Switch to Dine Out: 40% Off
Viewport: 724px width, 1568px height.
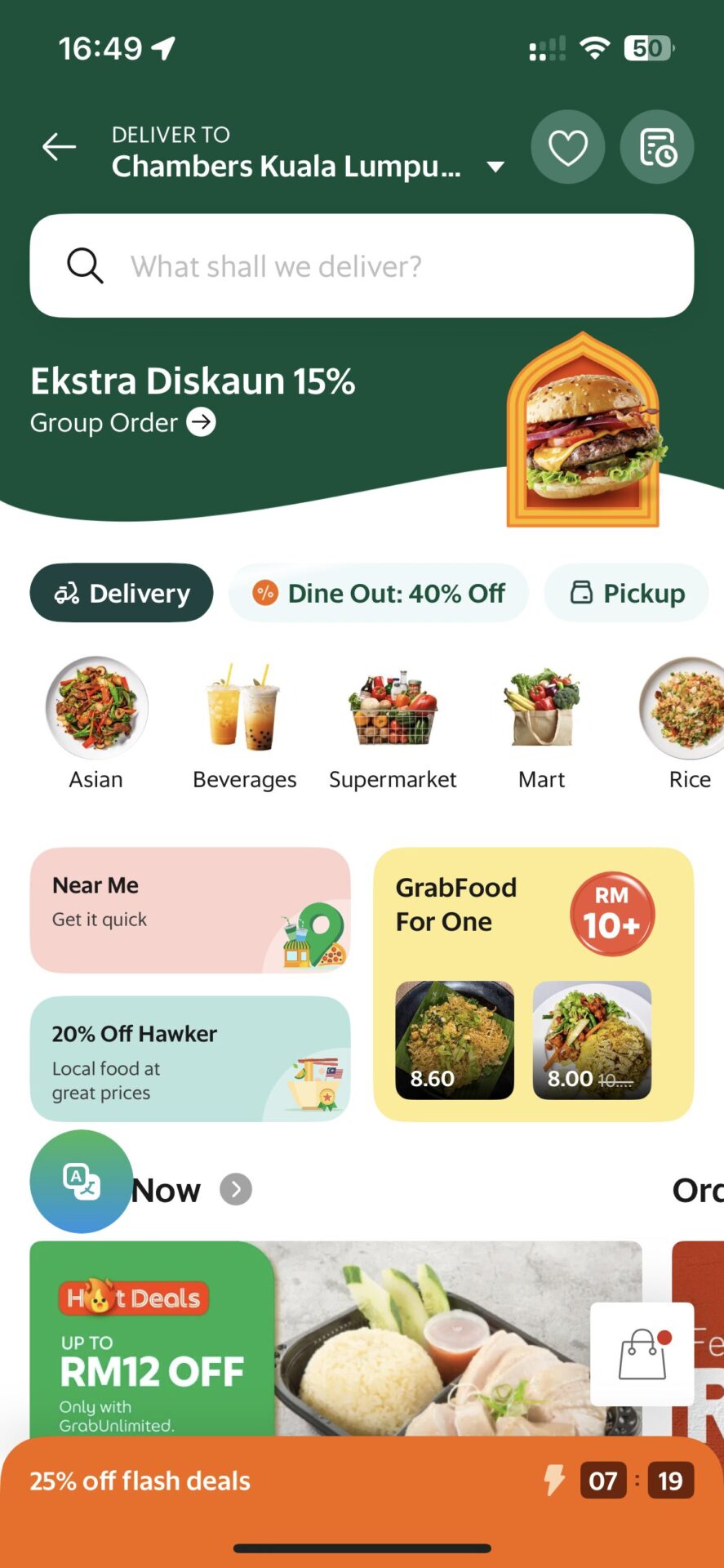pyautogui.click(x=379, y=593)
